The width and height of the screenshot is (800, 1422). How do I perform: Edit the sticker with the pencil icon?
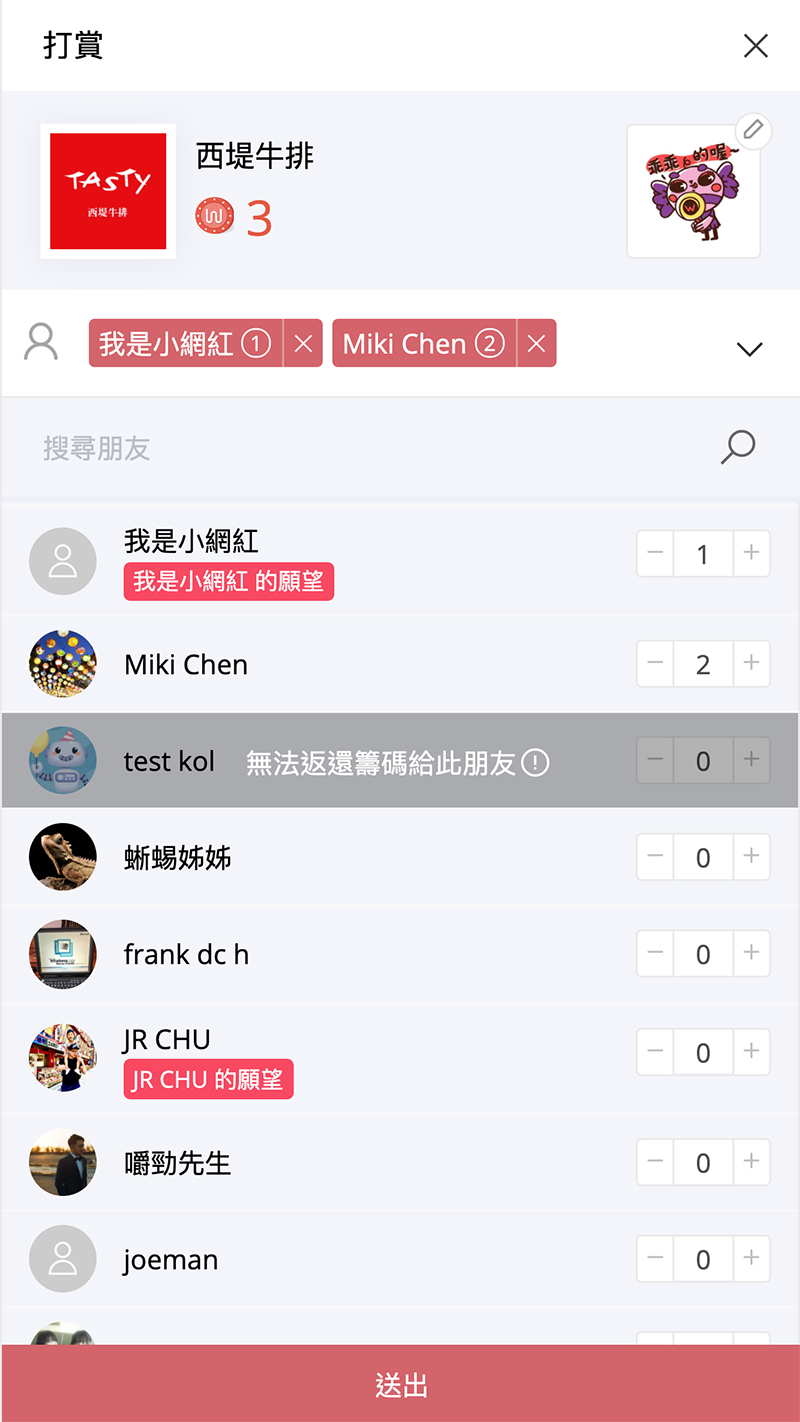(753, 130)
